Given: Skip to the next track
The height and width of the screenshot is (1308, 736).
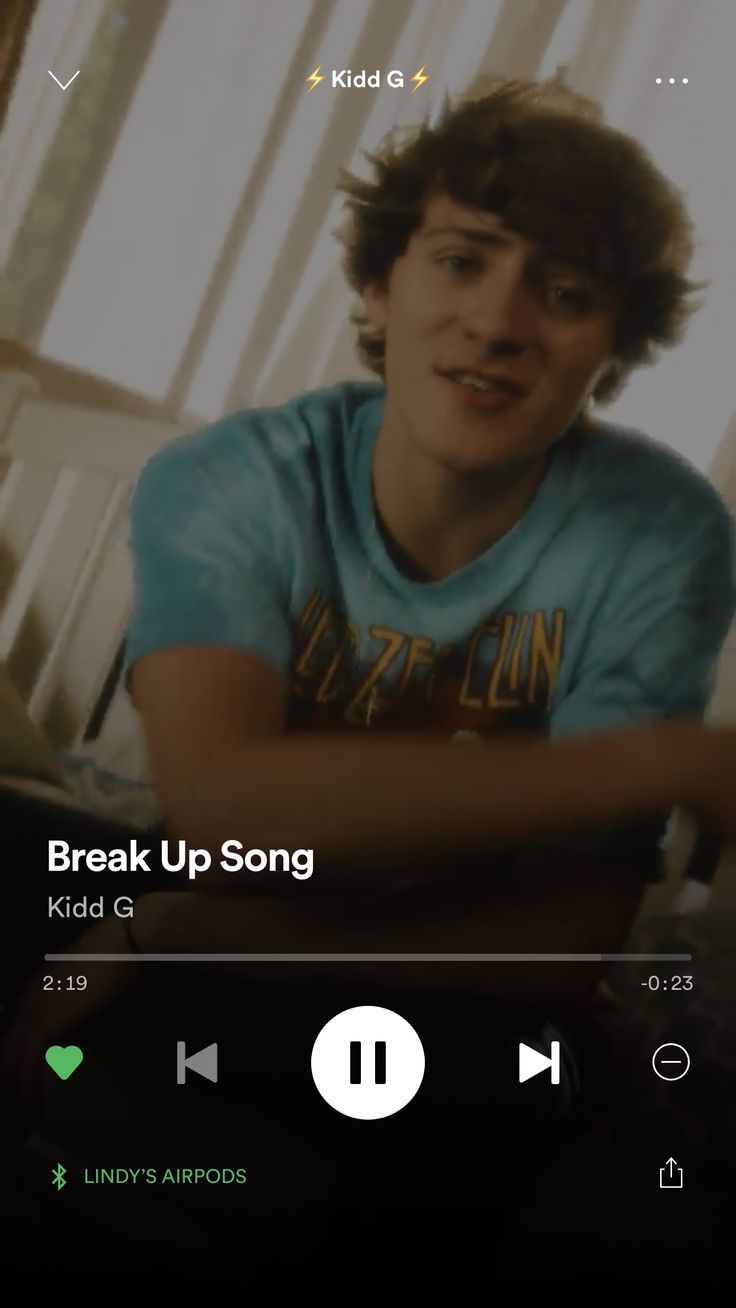Looking at the screenshot, I should tap(539, 1062).
